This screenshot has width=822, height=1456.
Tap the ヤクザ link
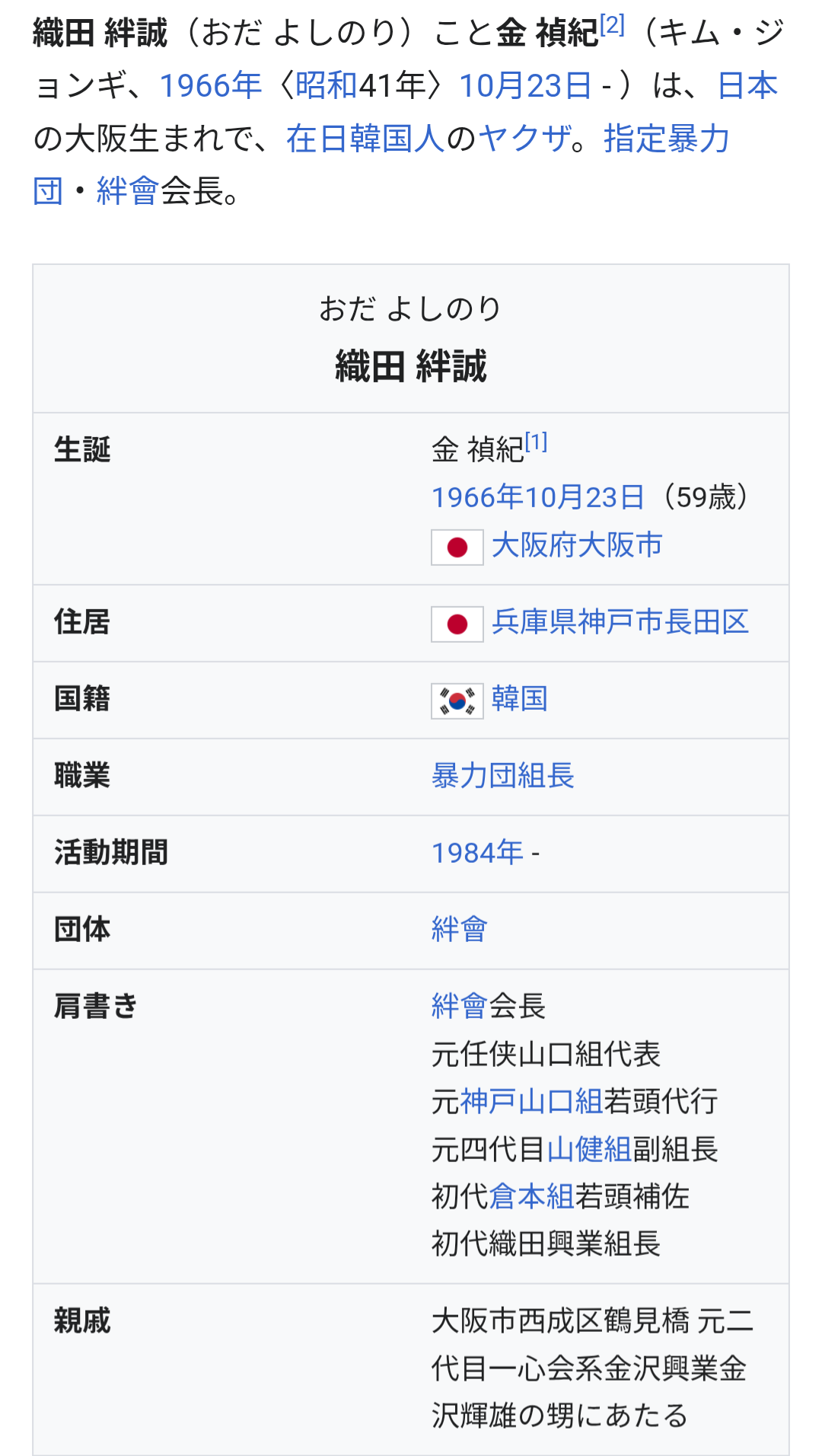[524, 139]
